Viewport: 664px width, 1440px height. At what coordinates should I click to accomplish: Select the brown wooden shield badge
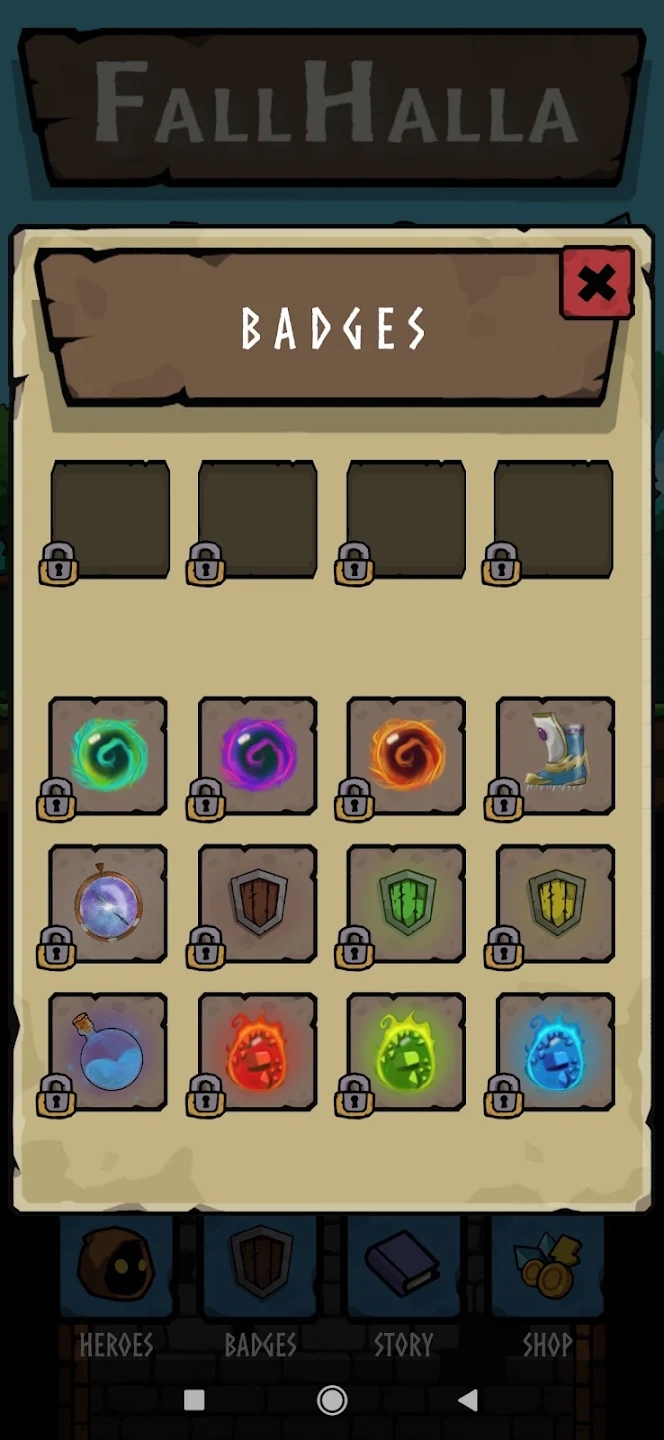point(257,903)
